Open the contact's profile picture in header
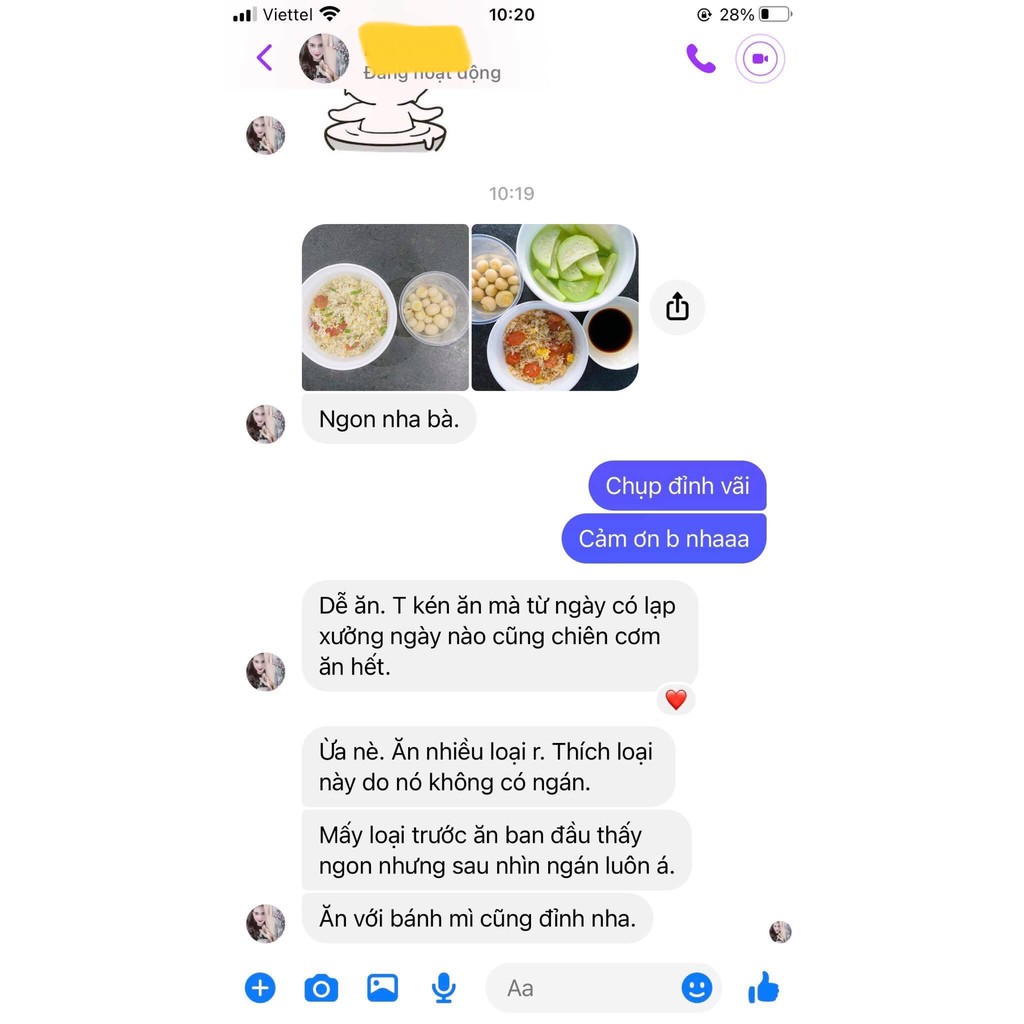This screenshot has height=1024, width=1024. click(x=324, y=58)
